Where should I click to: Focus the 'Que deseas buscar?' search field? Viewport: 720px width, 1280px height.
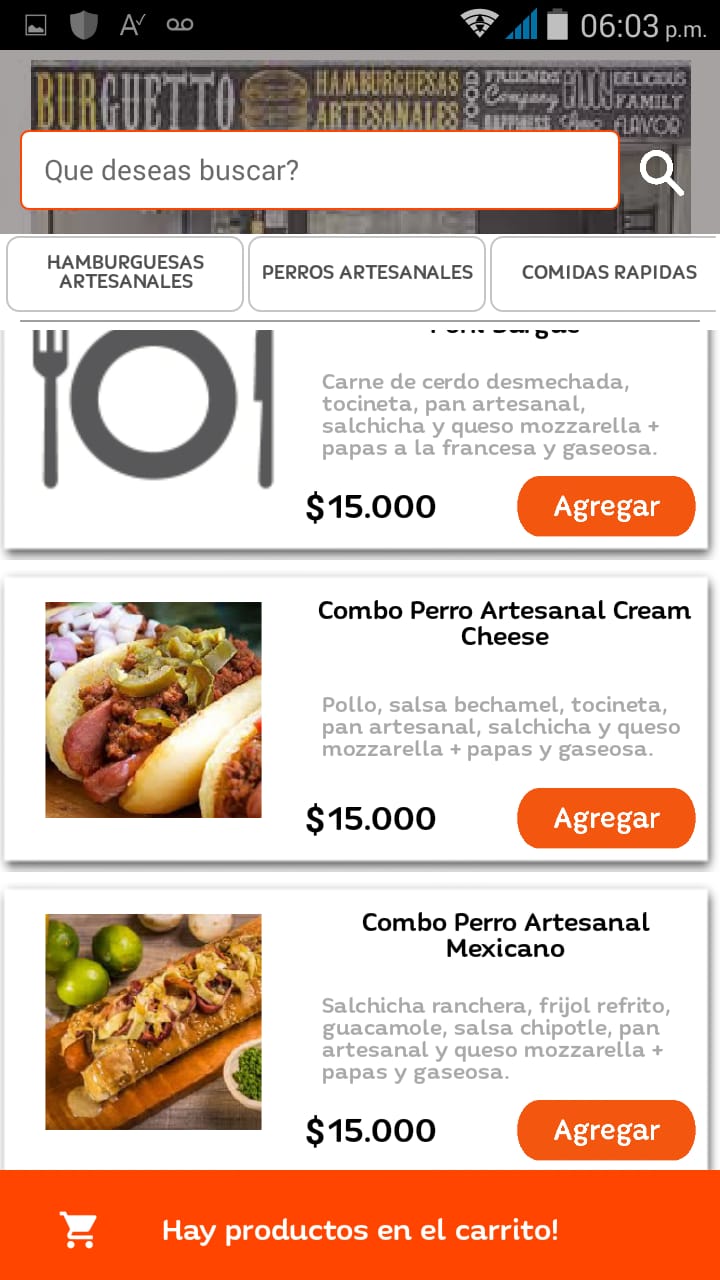coord(319,170)
